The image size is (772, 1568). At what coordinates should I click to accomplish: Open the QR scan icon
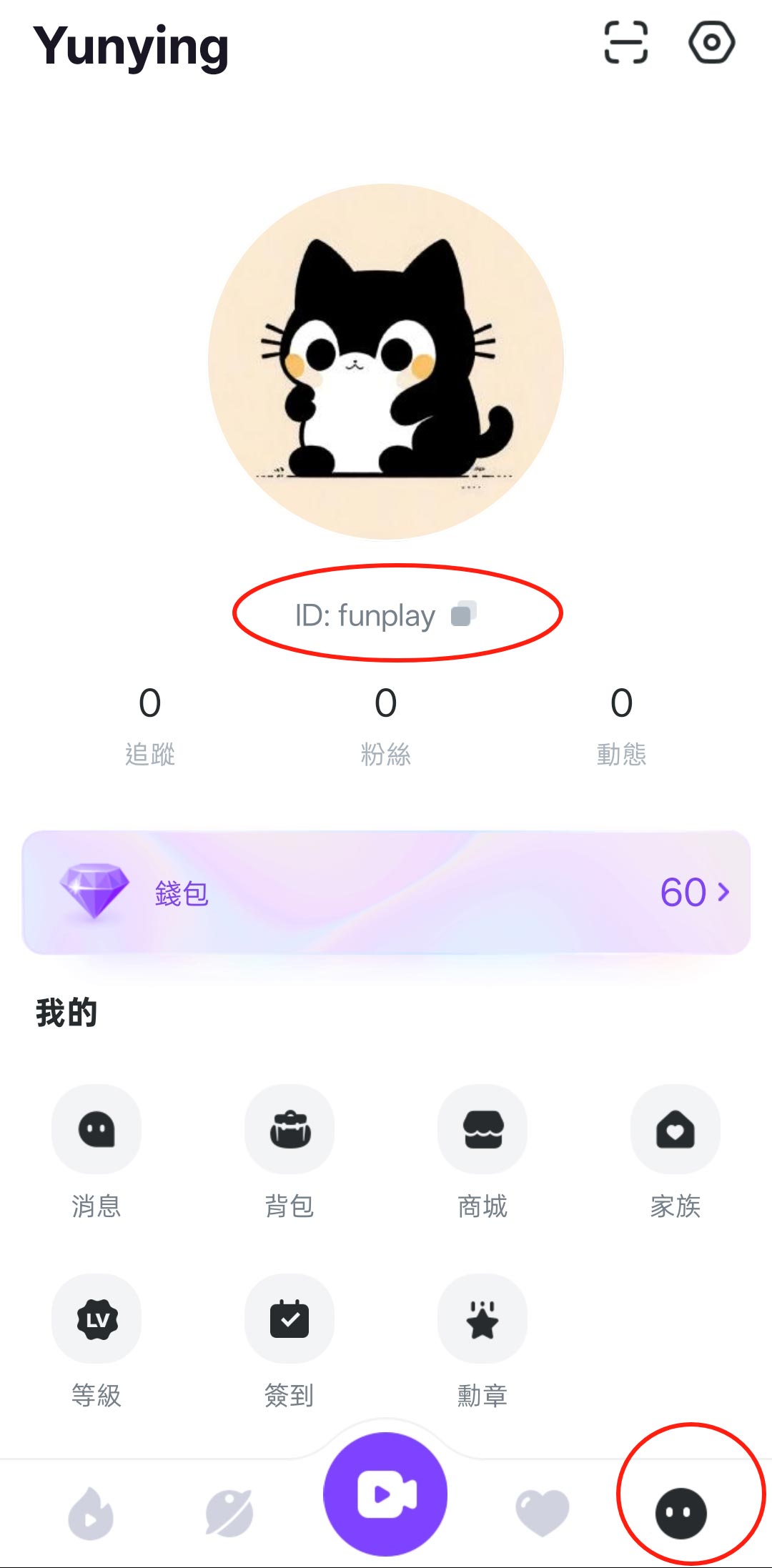[x=625, y=43]
